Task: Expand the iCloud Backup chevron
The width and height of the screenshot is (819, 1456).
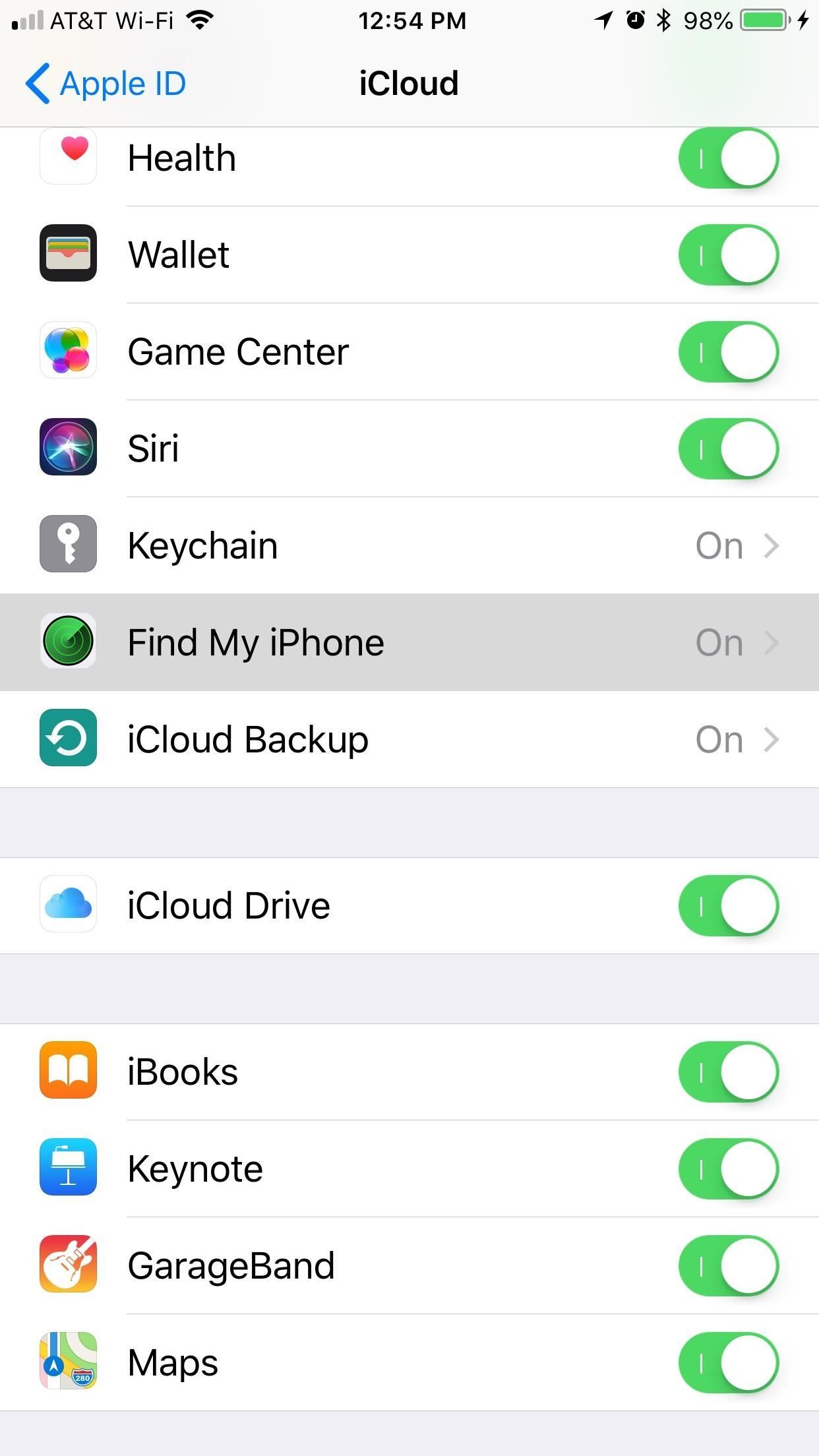Action: [x=770, y=739]
